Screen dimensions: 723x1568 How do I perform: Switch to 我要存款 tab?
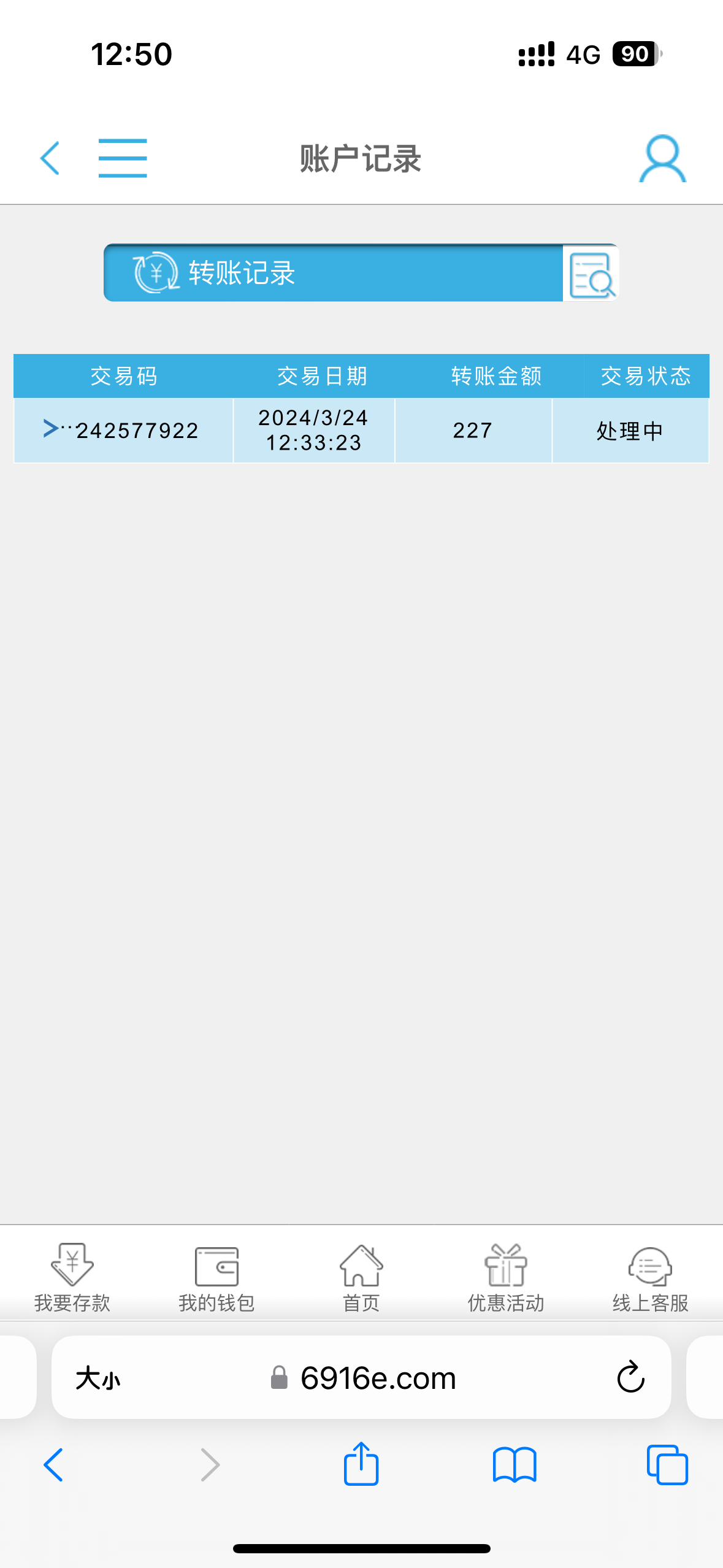pyautogui.click(x=72, y=1277)
